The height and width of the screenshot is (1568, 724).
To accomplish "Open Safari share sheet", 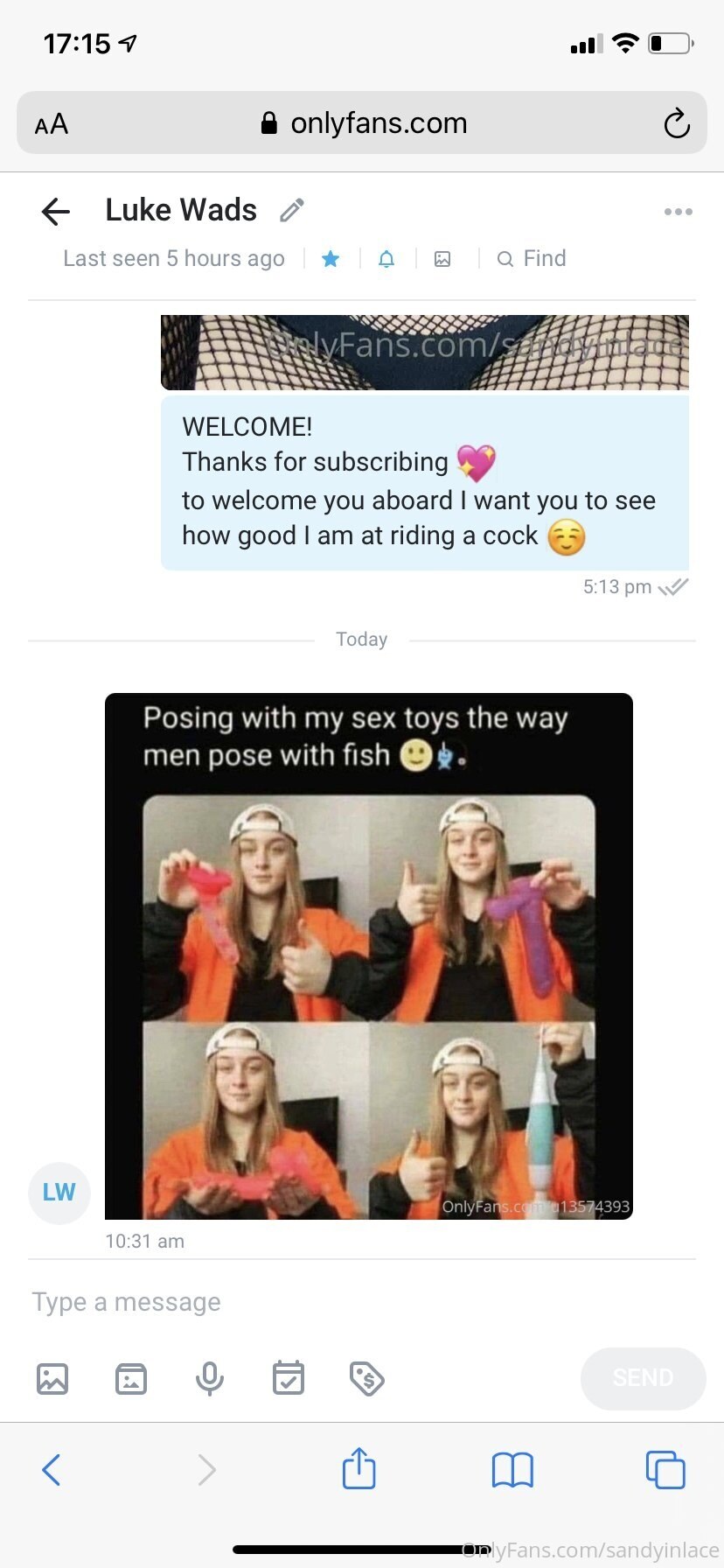I will click(359, 1469).
